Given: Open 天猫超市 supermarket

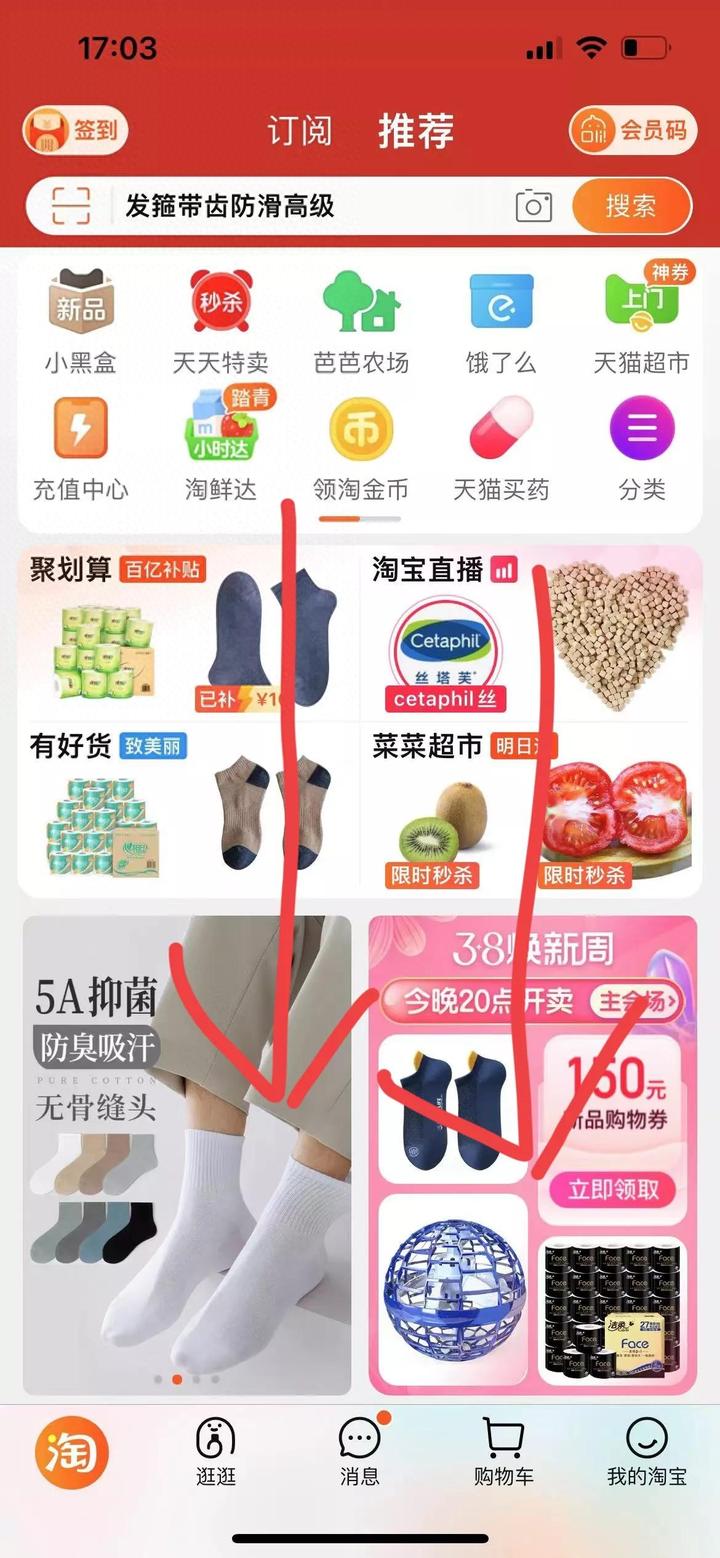Looking at the screenshot, I should [x=641, y=322].
